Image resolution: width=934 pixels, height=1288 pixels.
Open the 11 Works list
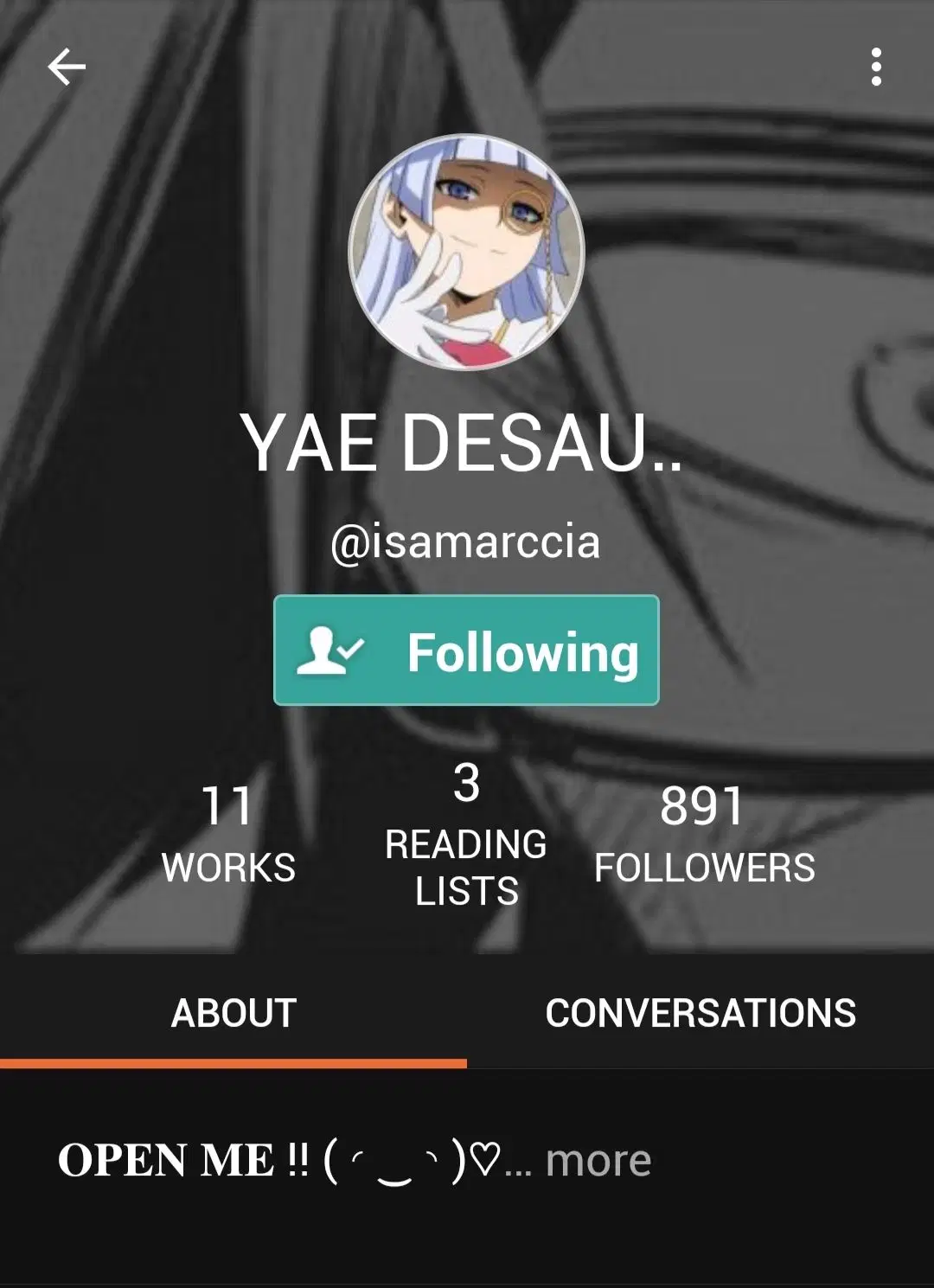(228, 834)
